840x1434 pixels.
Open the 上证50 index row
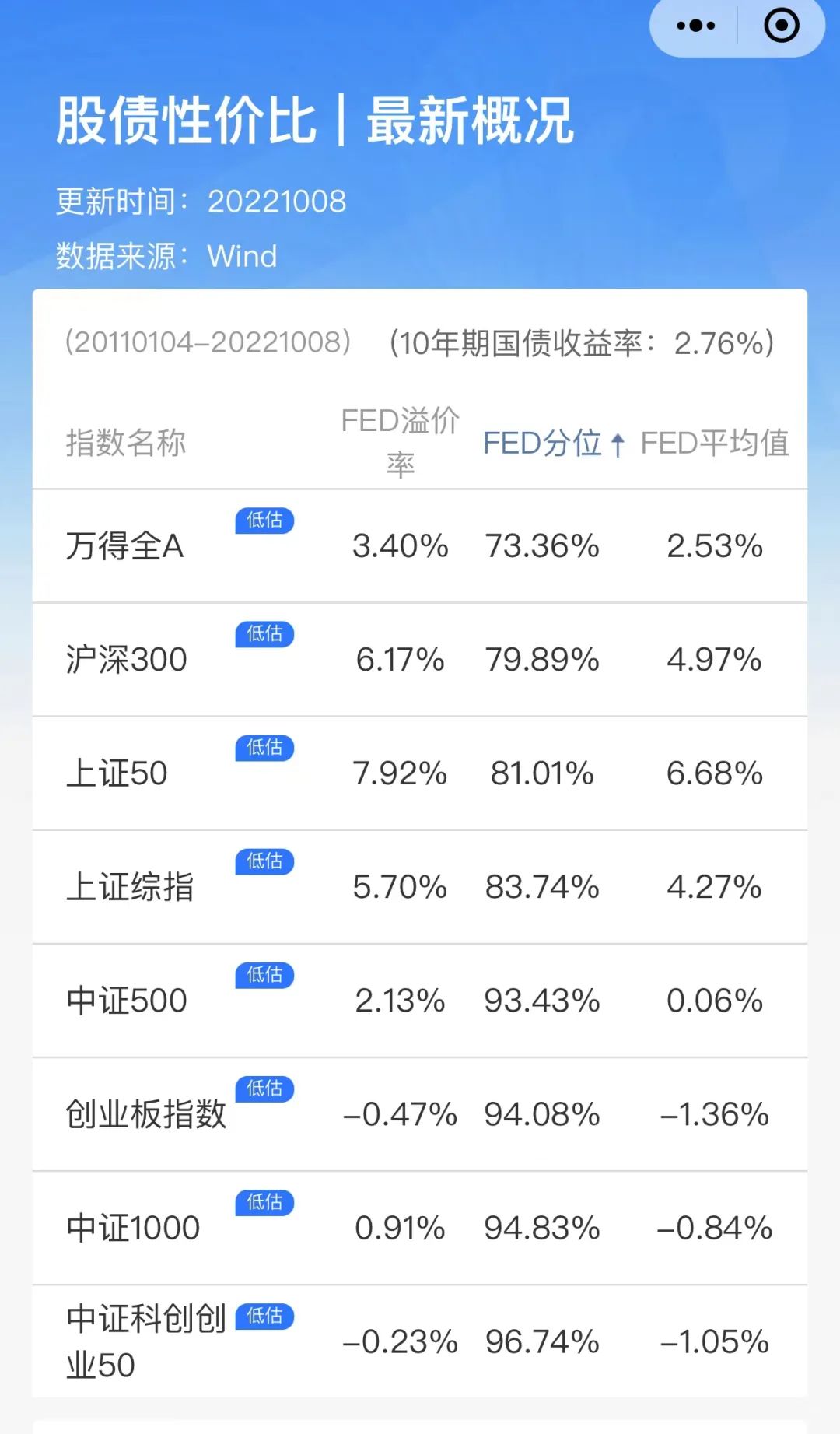coord(420,773)
